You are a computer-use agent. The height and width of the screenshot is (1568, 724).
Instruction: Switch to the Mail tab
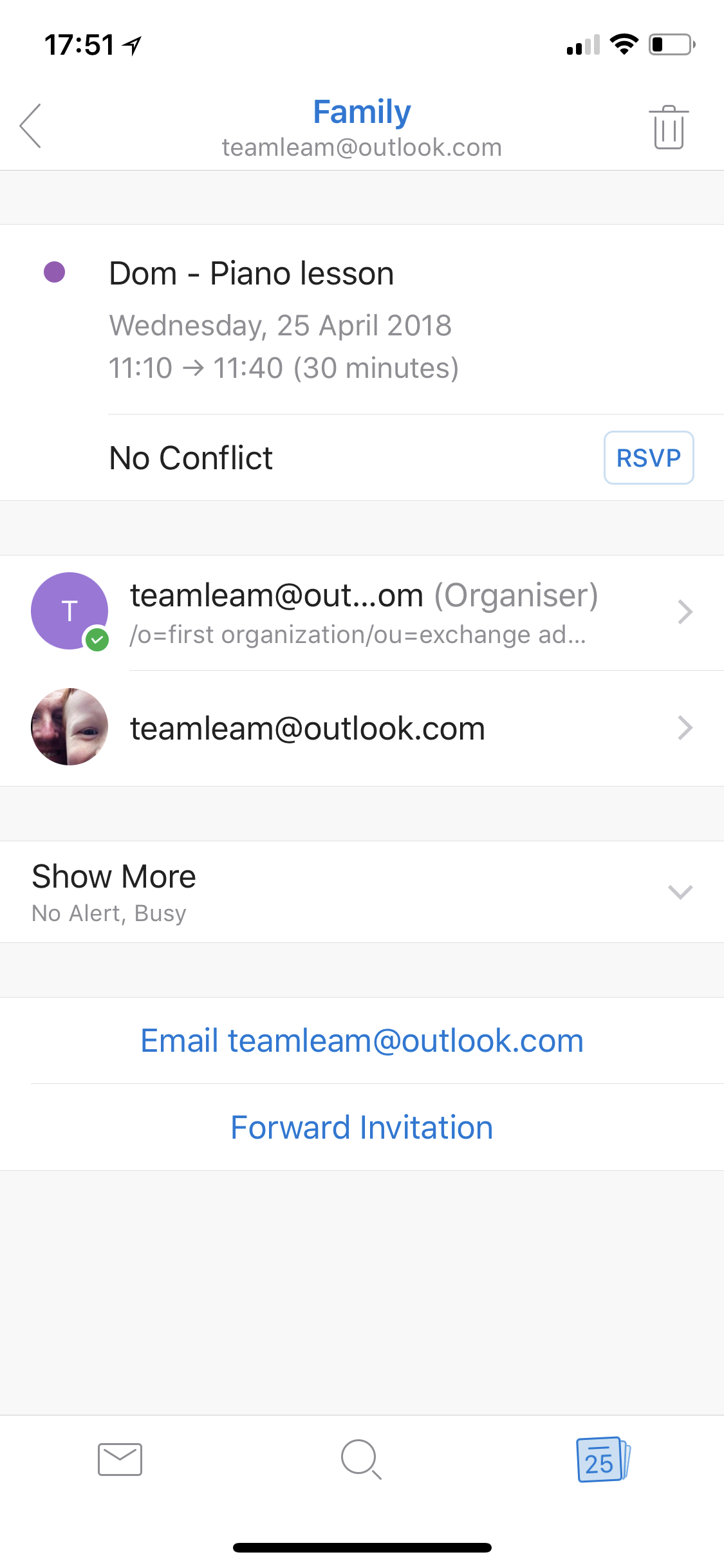tap(120, 1459)
